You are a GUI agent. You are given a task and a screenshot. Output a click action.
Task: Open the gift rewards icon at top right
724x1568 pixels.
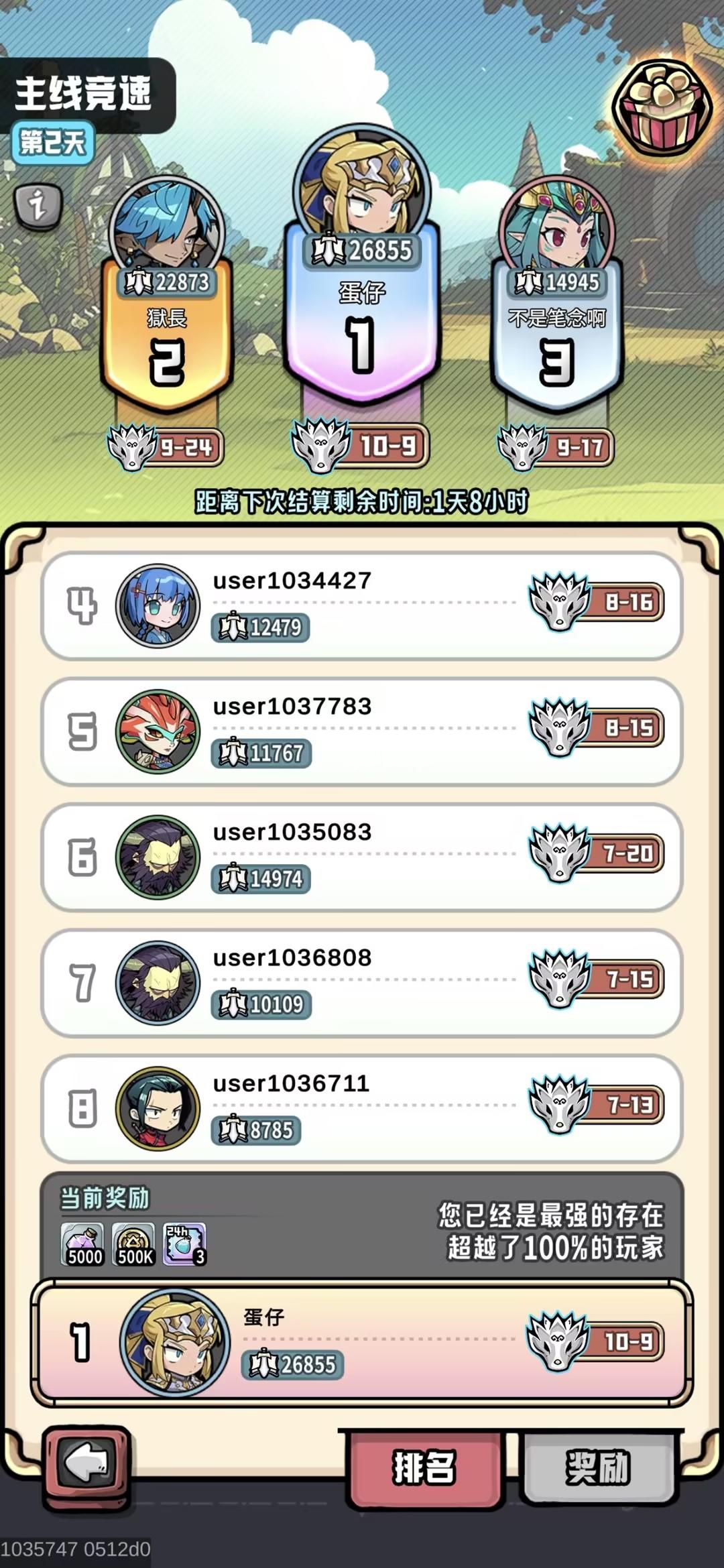(660, 107)
